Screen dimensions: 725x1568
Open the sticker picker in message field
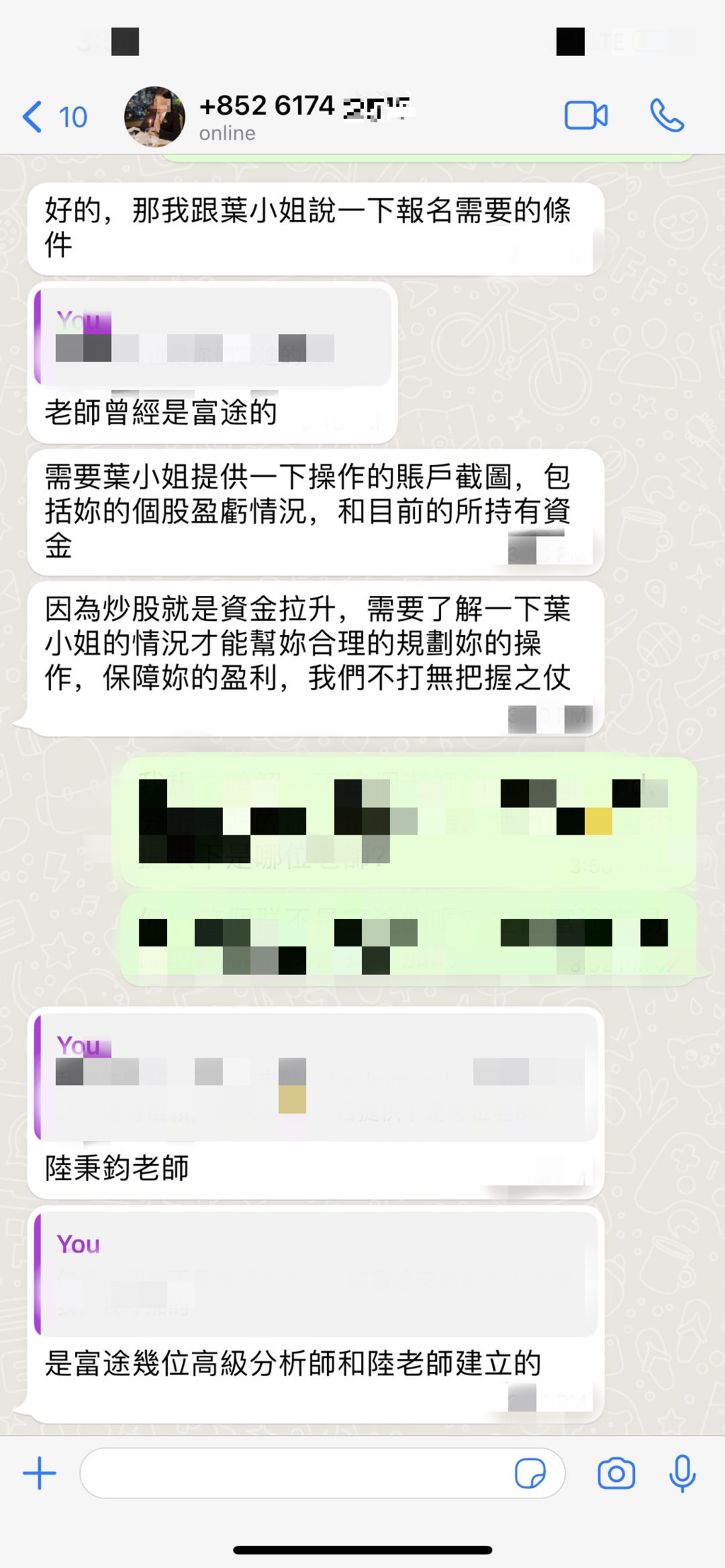pos(530,1474)
